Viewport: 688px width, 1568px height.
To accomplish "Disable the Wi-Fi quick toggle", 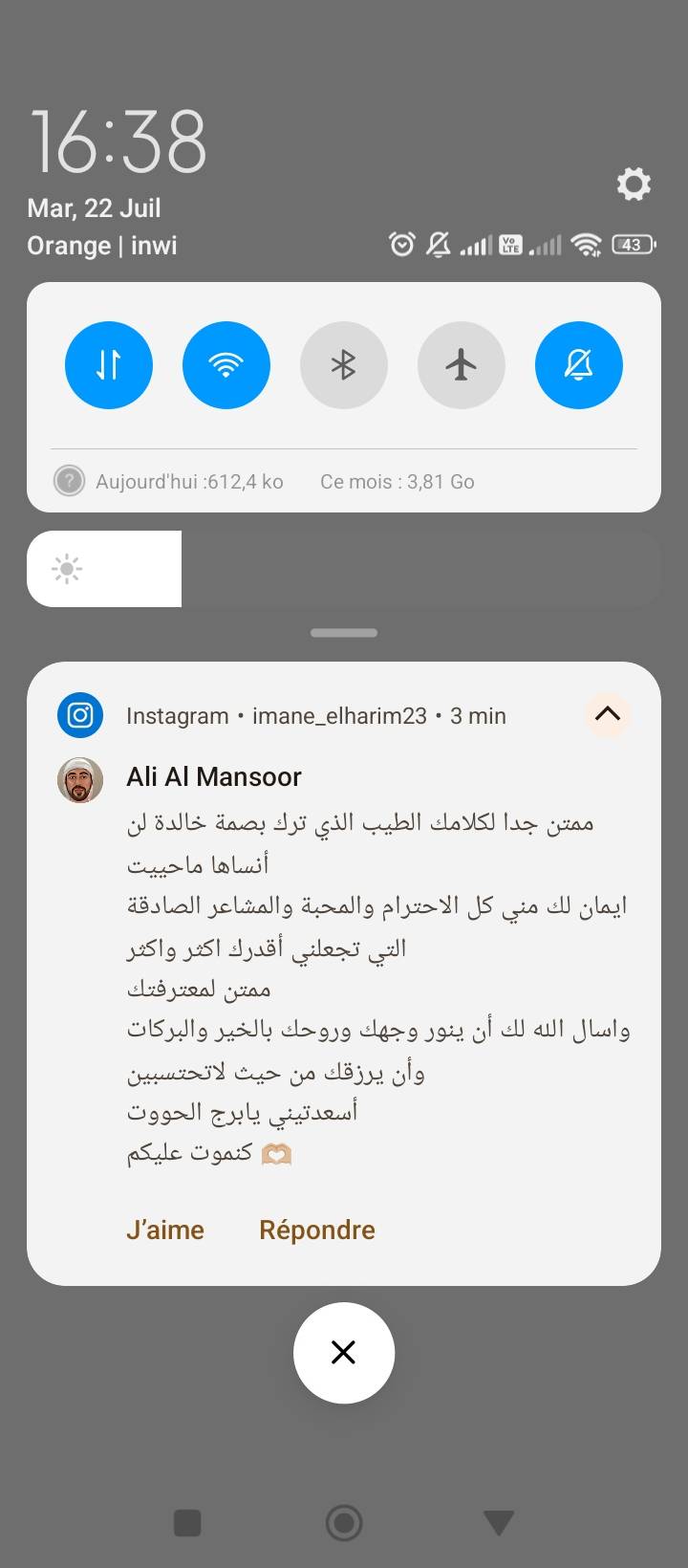I will click(x=226, y=365).
